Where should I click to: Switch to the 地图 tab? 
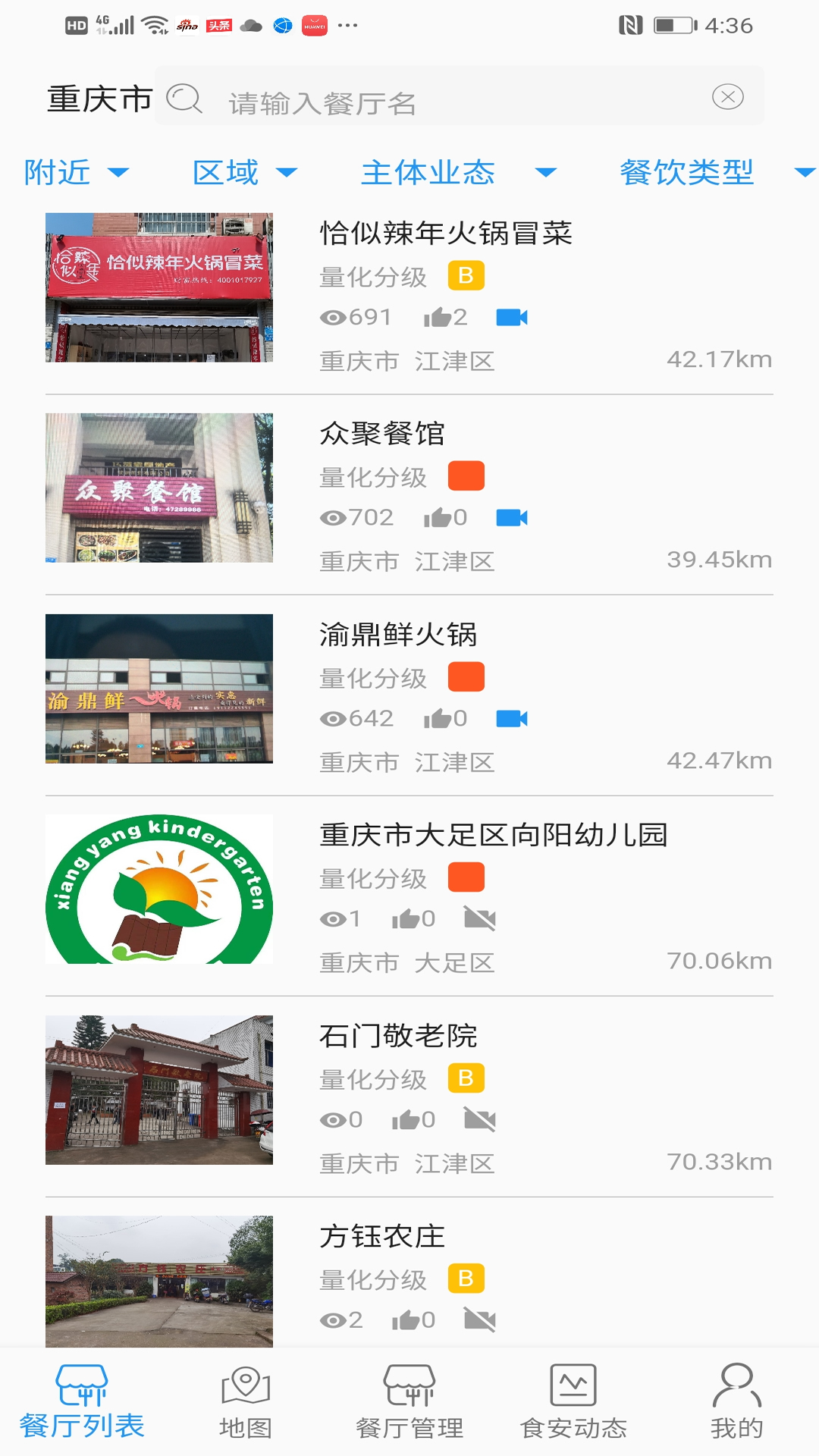245,1403
